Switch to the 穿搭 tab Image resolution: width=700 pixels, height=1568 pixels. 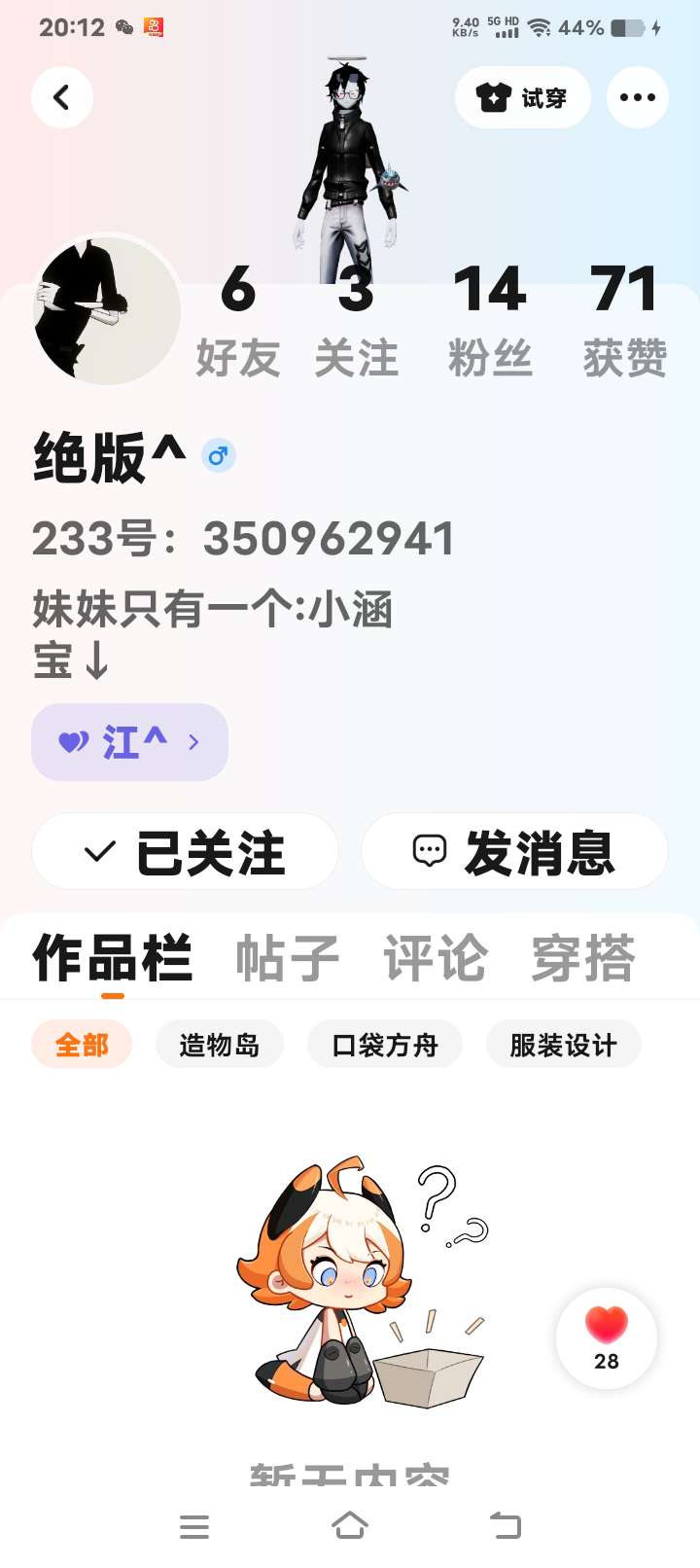pyautogui.click(x=582, y=958)
